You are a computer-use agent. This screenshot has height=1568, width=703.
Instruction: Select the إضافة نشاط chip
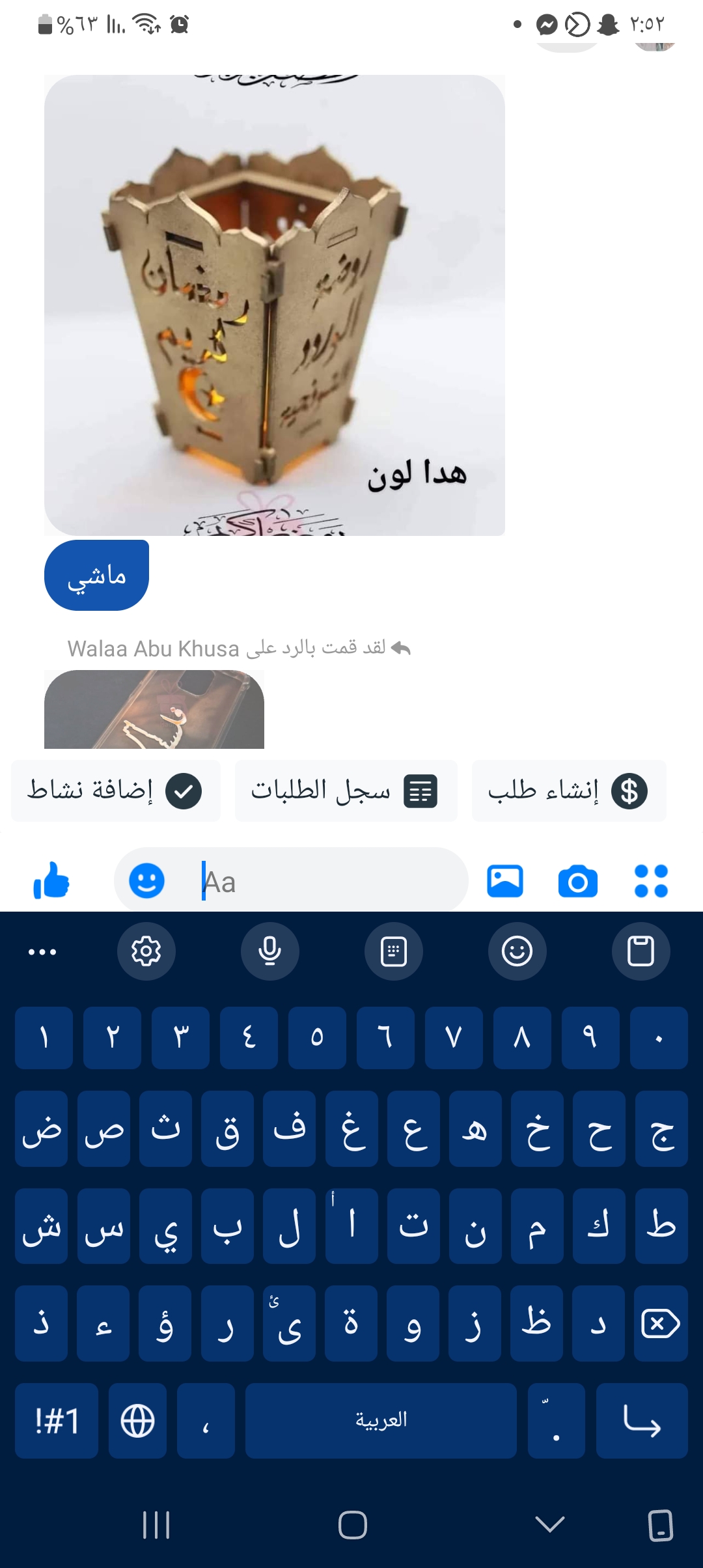(x=115, y=791)
